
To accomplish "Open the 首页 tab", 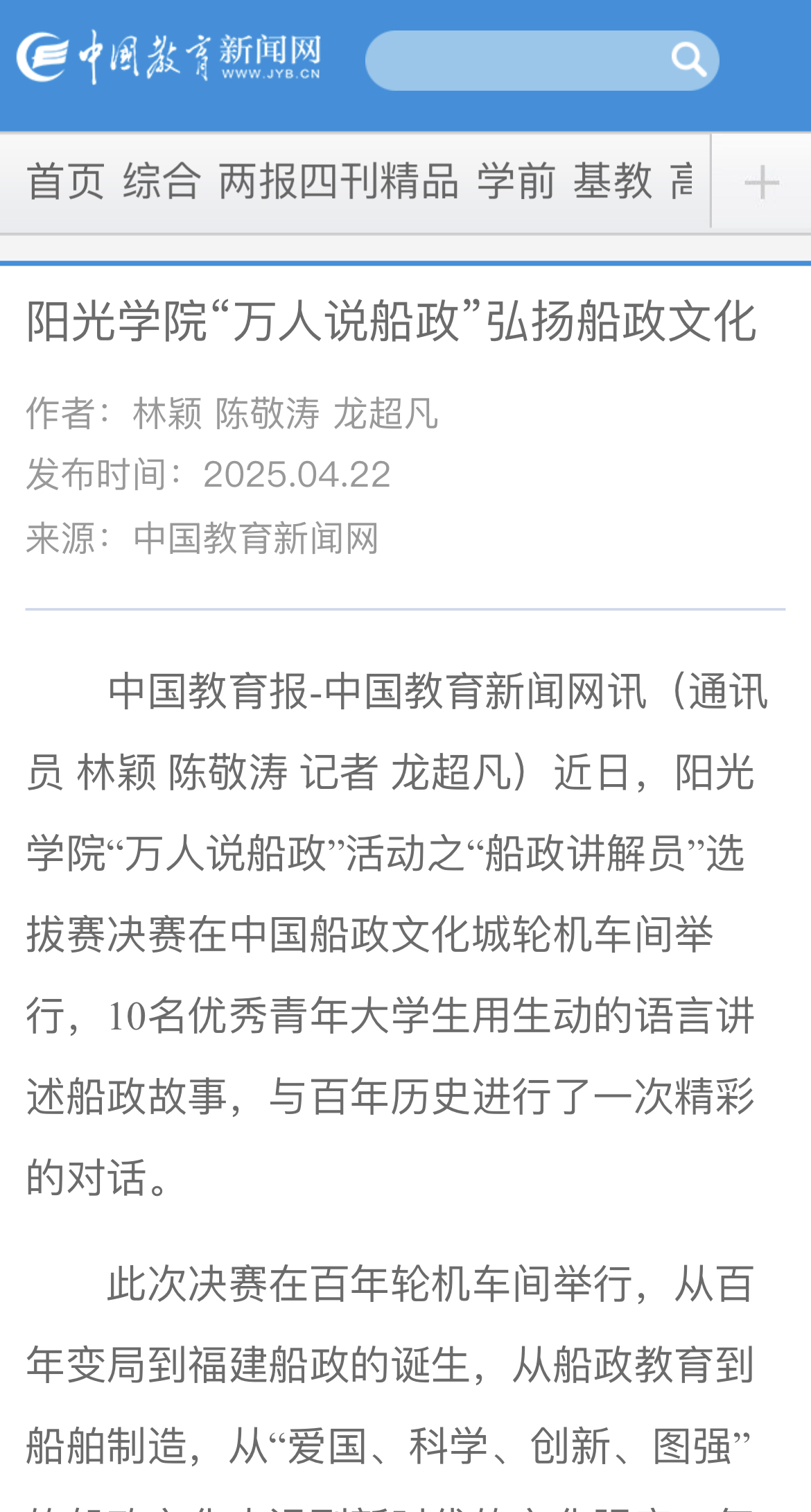I will click(x=66, y=181).
